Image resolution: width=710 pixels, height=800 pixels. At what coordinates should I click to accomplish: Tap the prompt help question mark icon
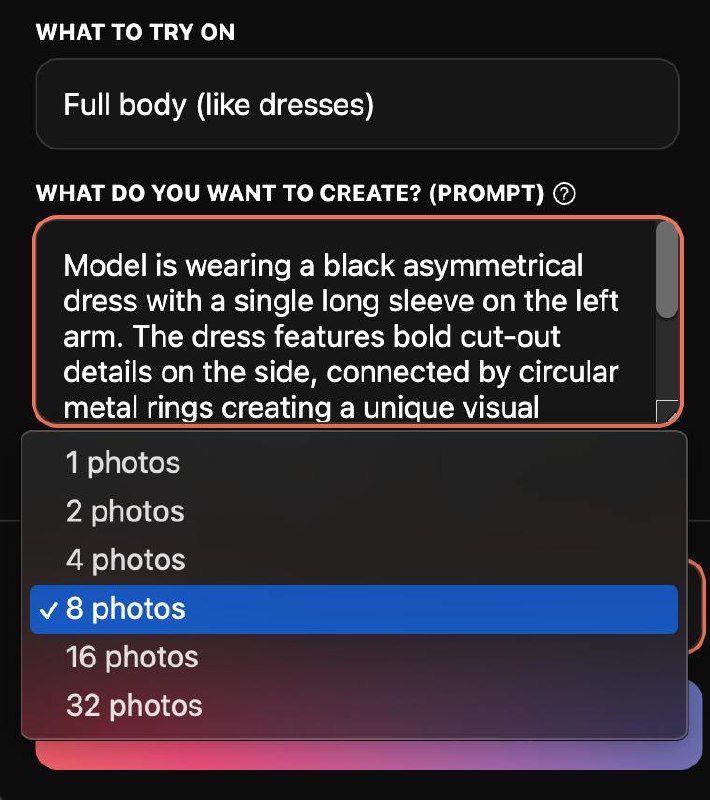[x=564, y=194]
